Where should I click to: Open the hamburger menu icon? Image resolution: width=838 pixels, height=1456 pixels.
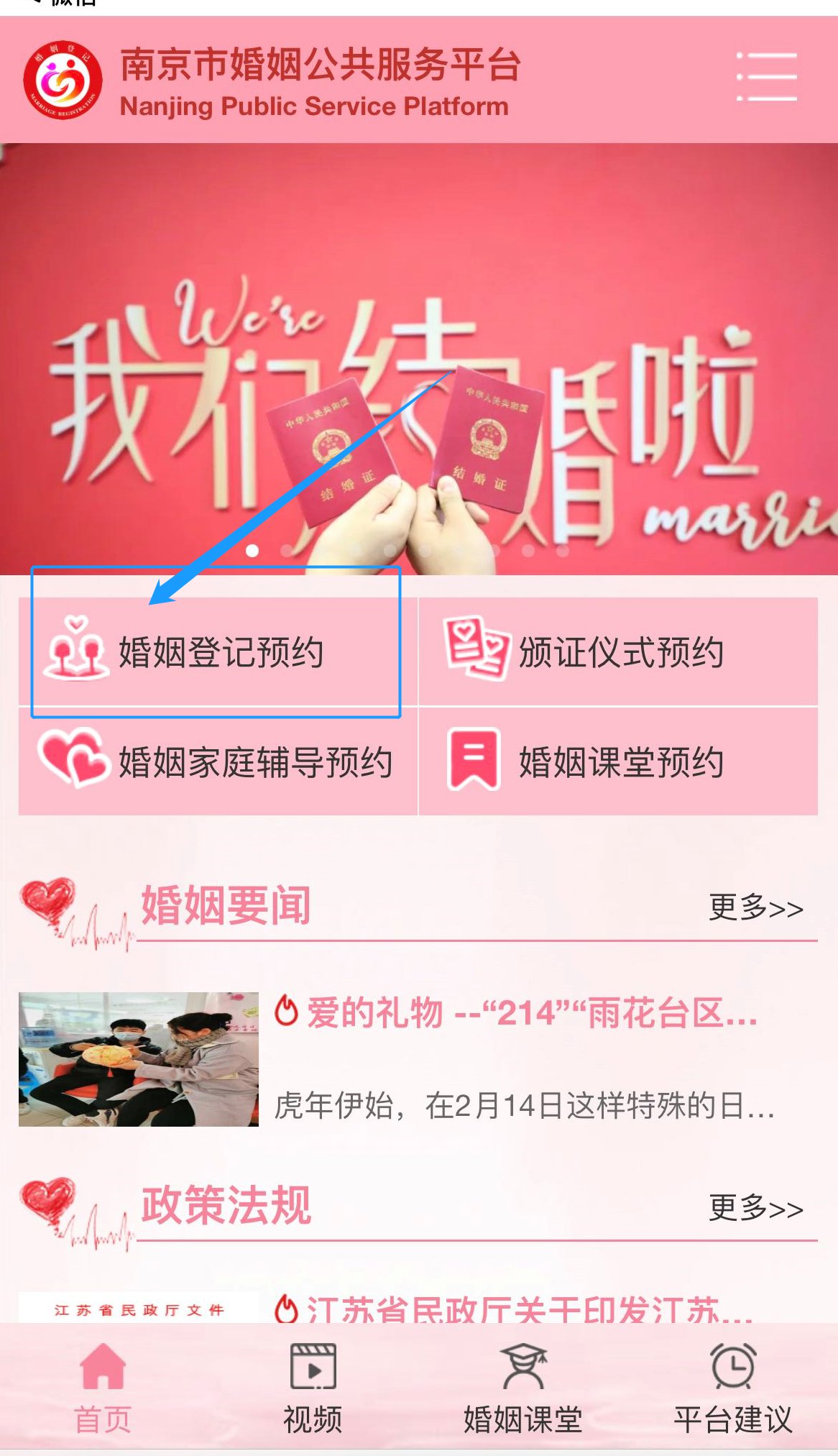pyautogui.click(x=766, y=76)
